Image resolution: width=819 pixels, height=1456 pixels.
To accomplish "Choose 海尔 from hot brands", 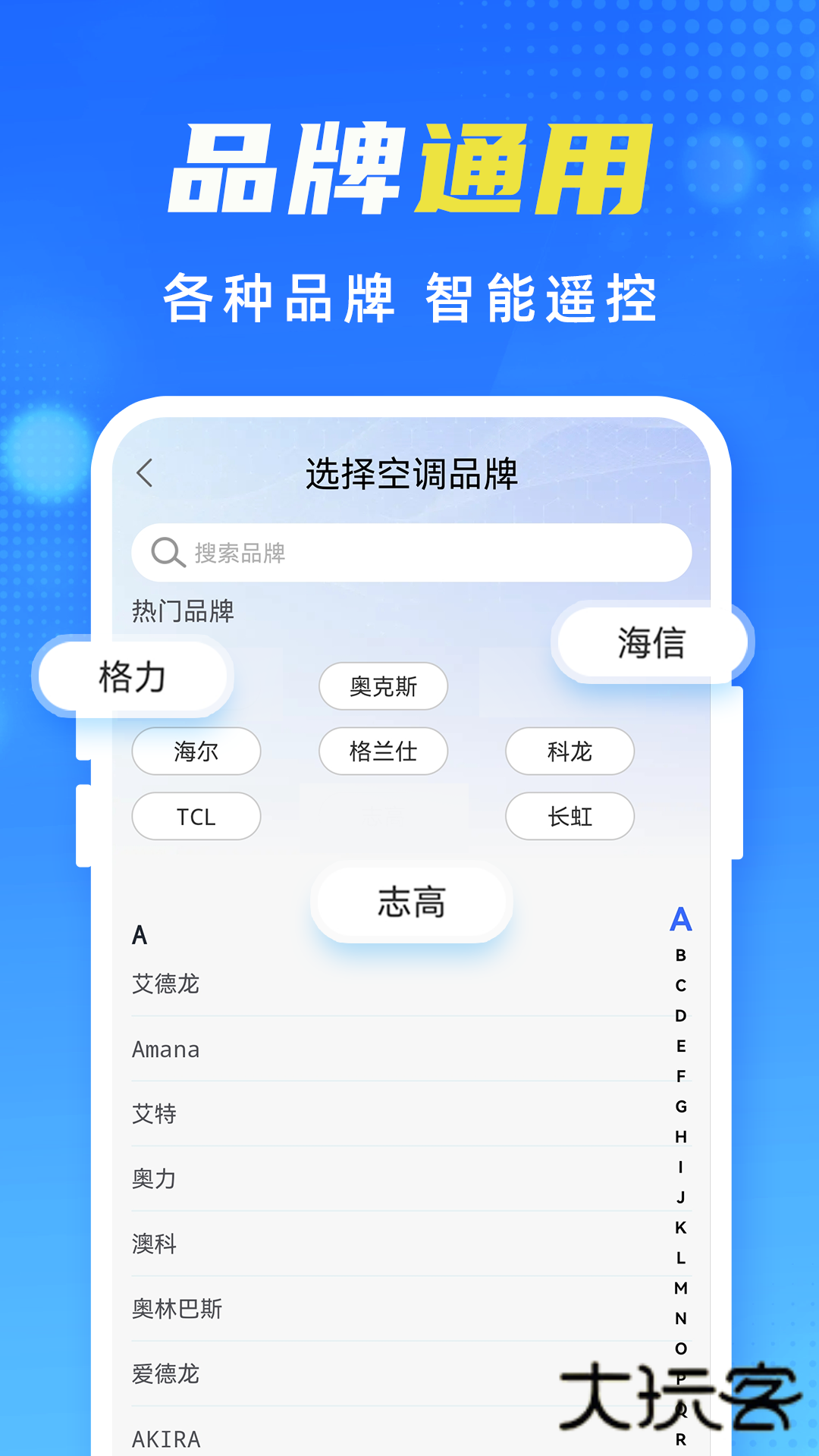I will 196,752.
